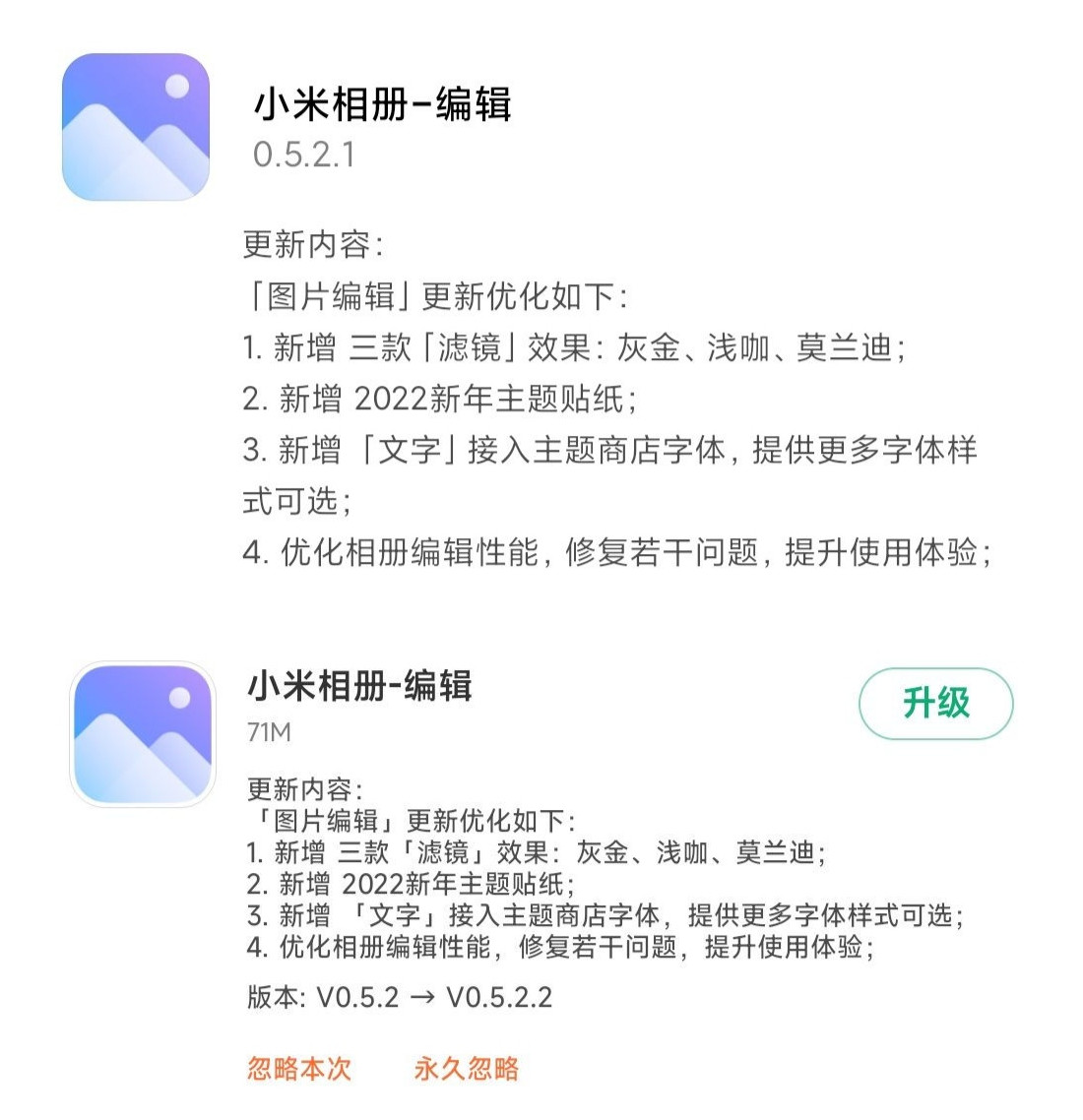Viewport: 1083px width, 1120px height.
Task: Select 永久忽略 to ignore permanently
Action: [x=466, y=1069]
